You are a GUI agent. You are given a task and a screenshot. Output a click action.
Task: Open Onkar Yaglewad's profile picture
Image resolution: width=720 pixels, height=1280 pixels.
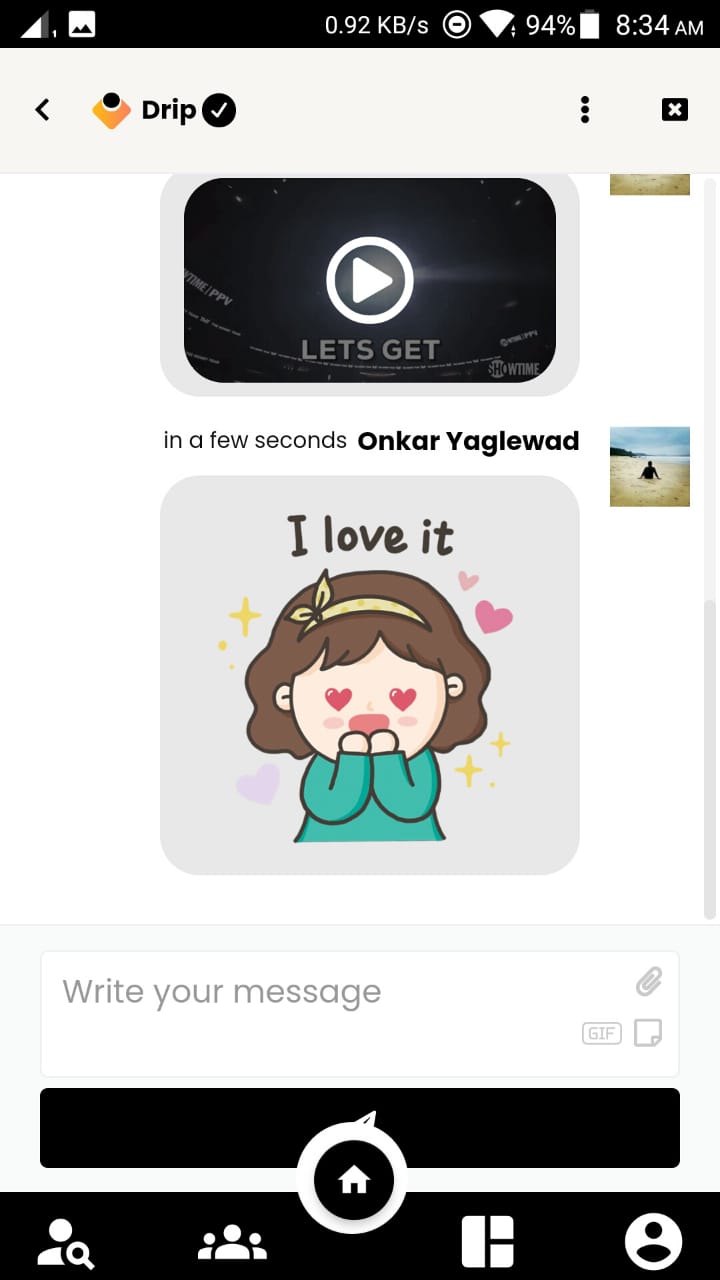(x=649, y=467)
